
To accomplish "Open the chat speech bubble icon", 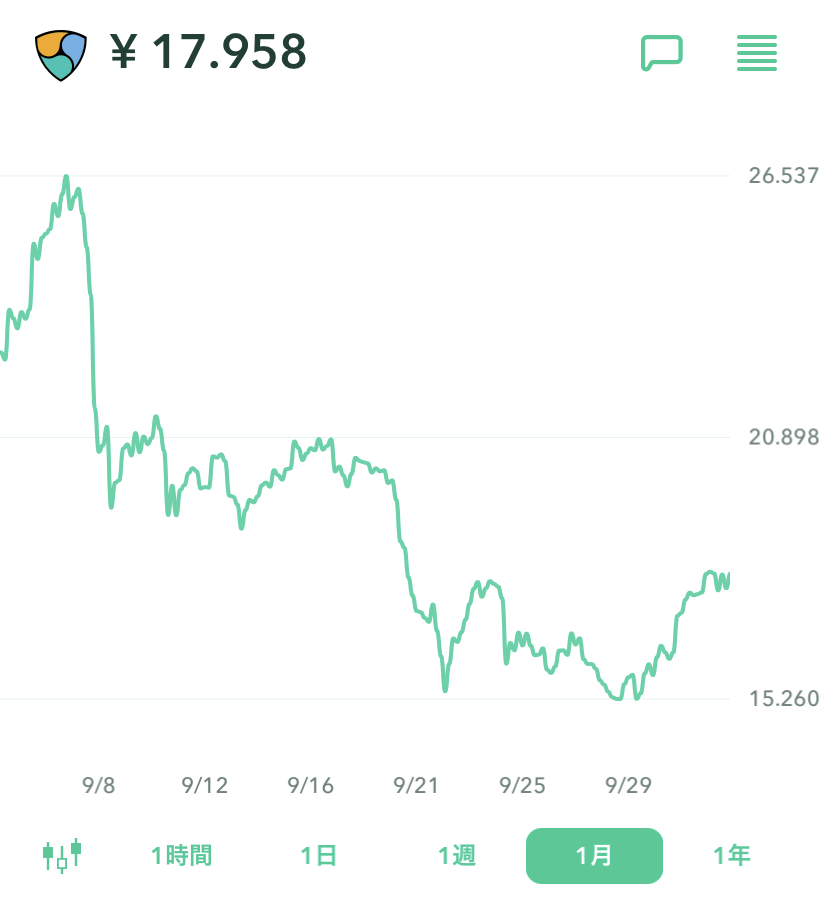I will click(661, 53).
